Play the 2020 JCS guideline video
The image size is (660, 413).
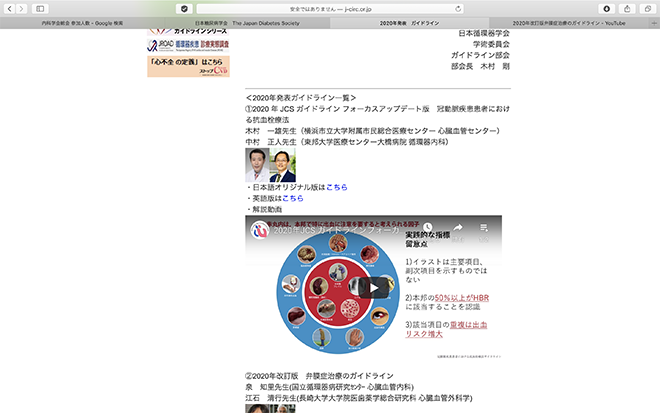374,287
